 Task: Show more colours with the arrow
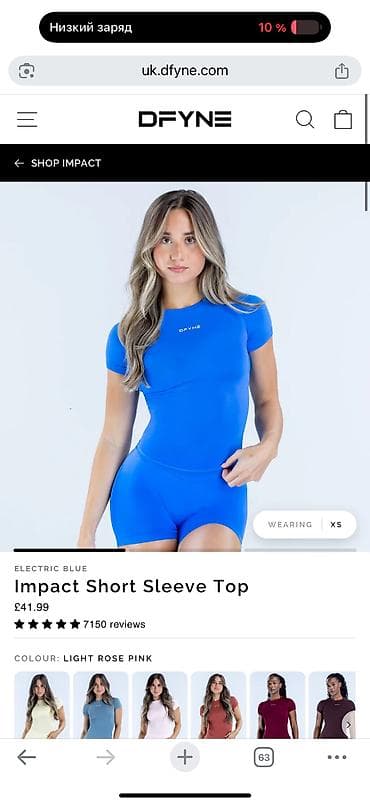click(x=348, y=725)
